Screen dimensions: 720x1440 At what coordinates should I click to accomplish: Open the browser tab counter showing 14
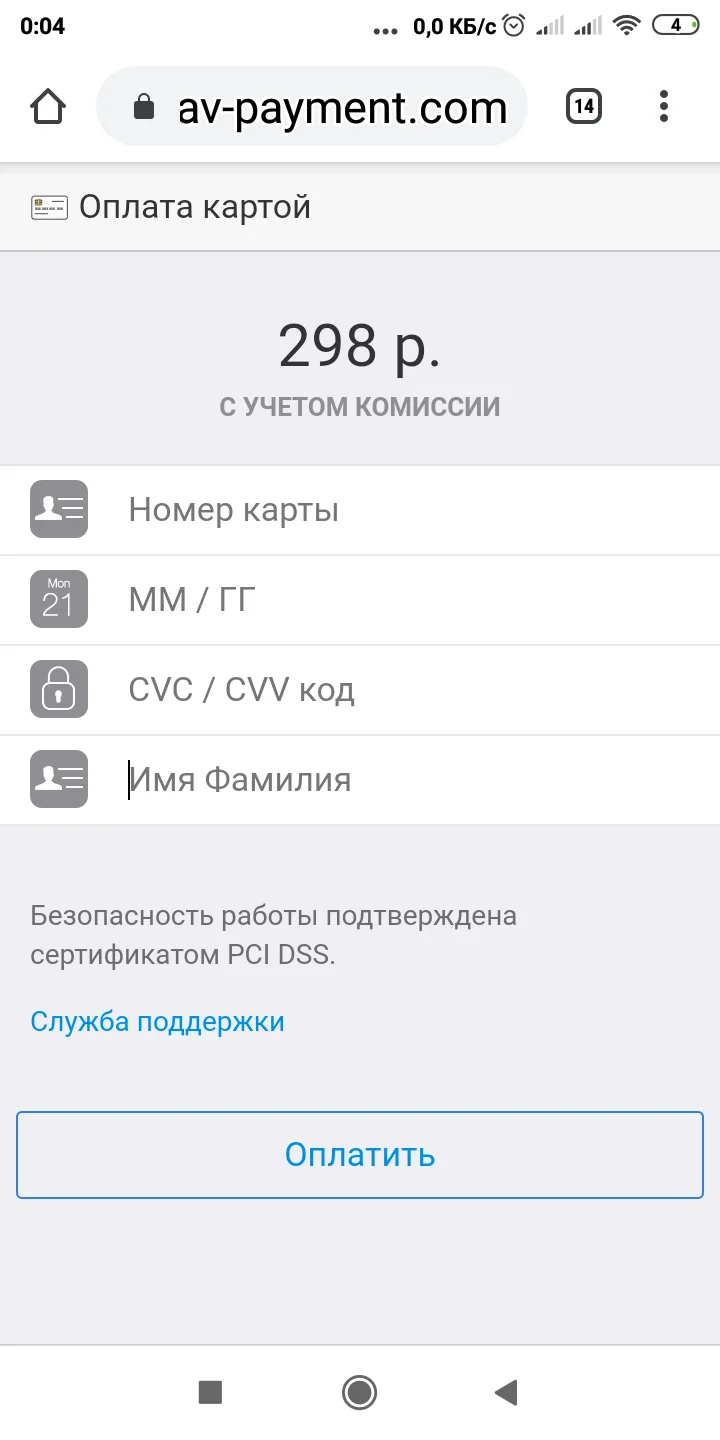coord(584,105)
